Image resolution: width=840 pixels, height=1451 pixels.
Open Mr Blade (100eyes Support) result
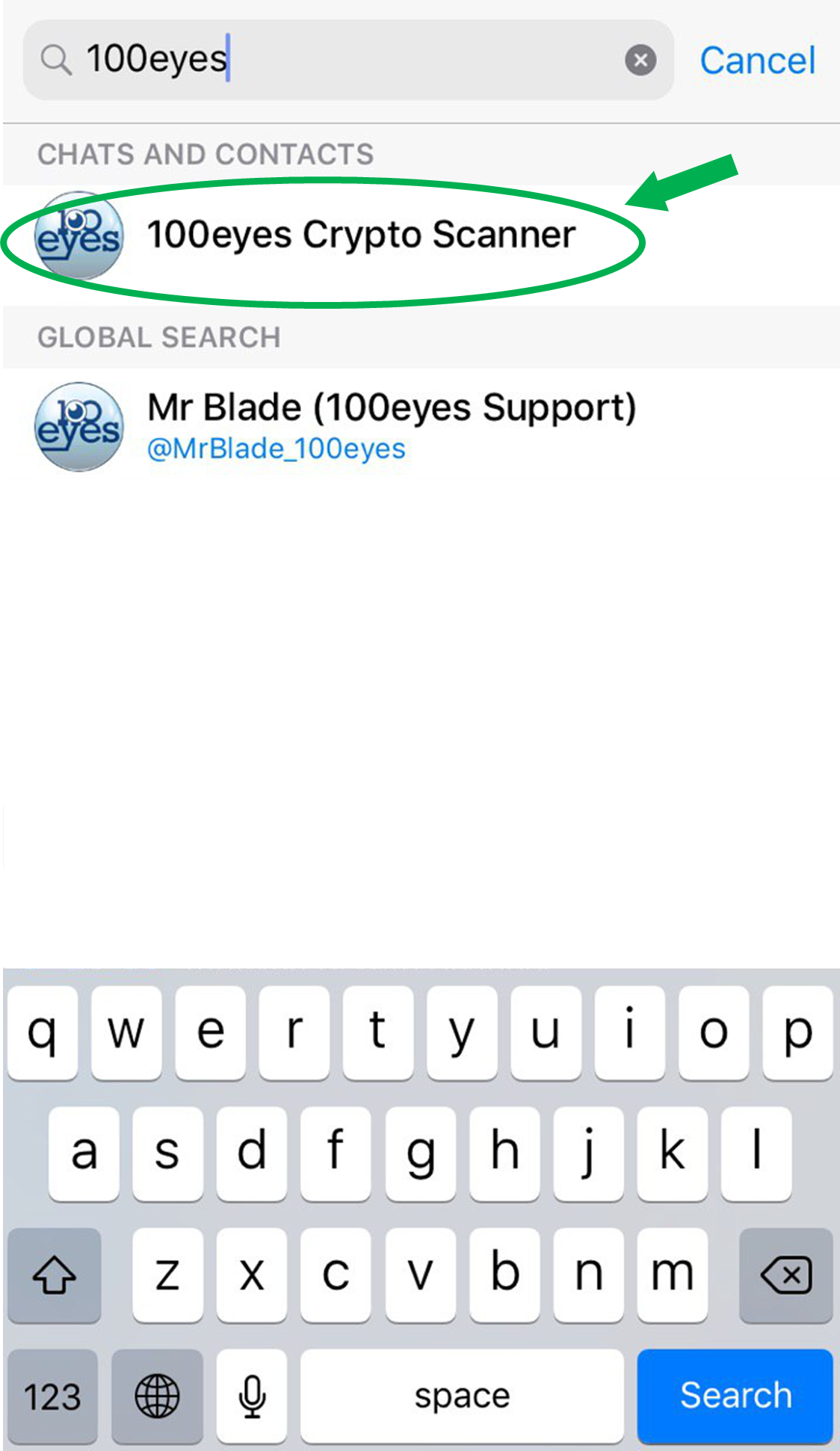click(420, 427)
